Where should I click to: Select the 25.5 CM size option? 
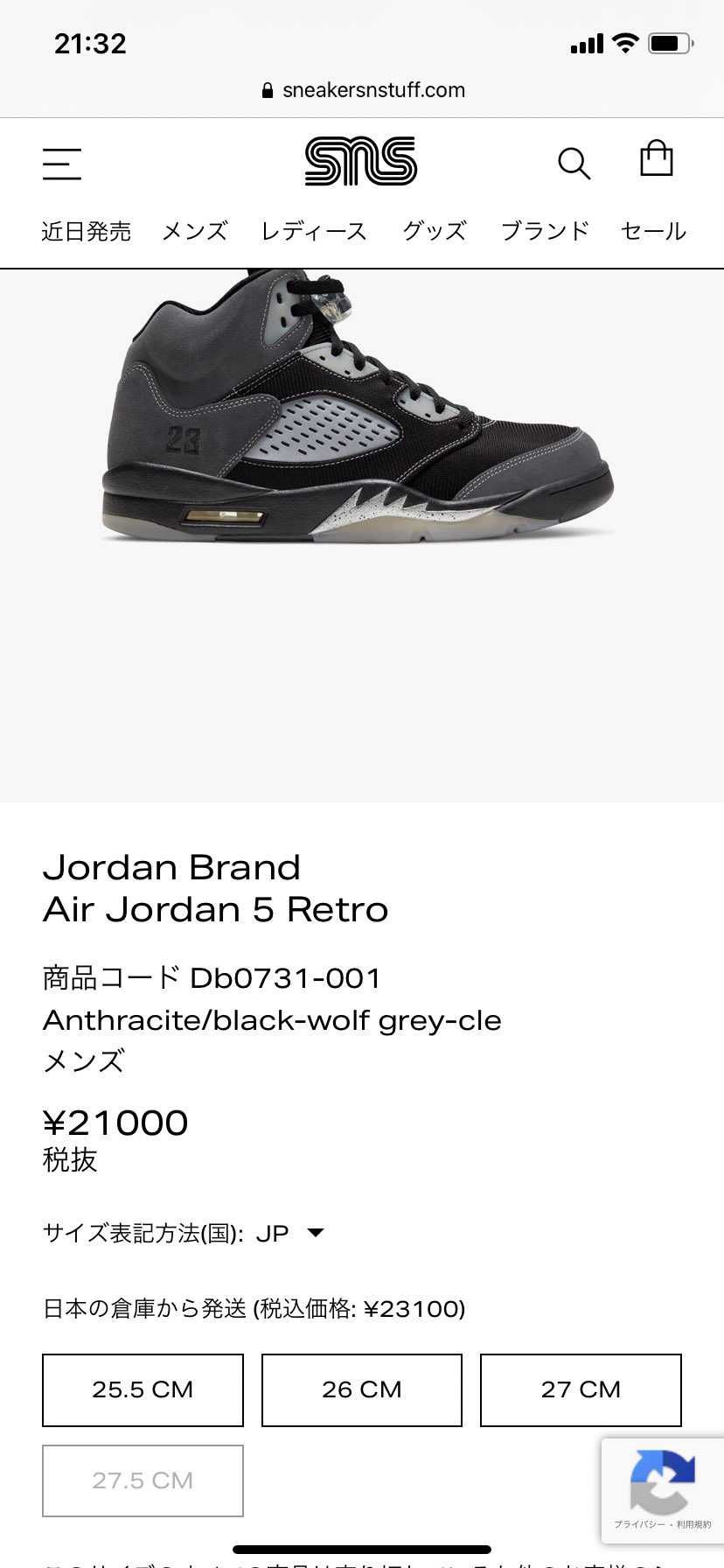(143, 1390)
